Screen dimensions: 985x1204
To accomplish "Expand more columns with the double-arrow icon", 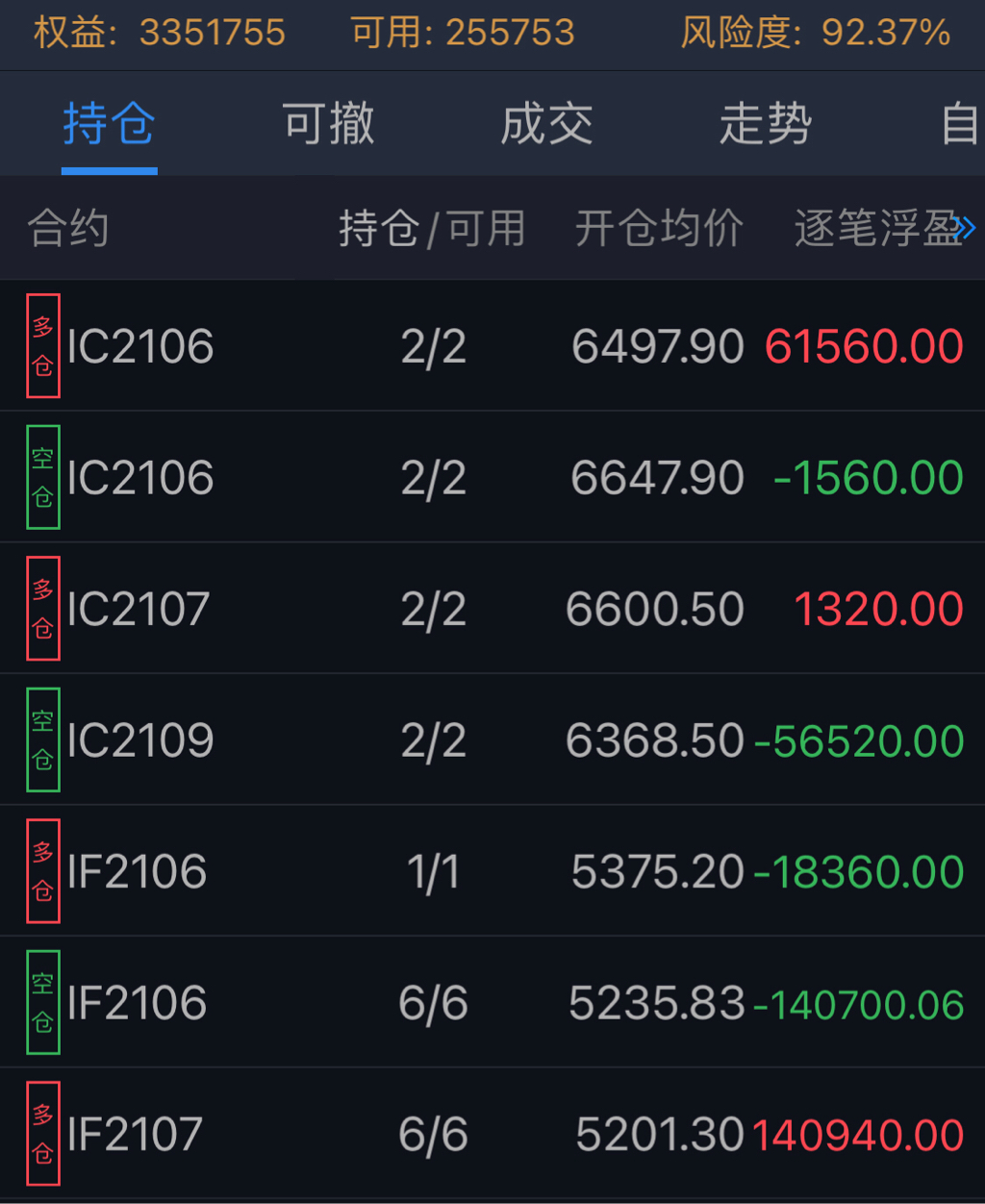I will point(964,229).
